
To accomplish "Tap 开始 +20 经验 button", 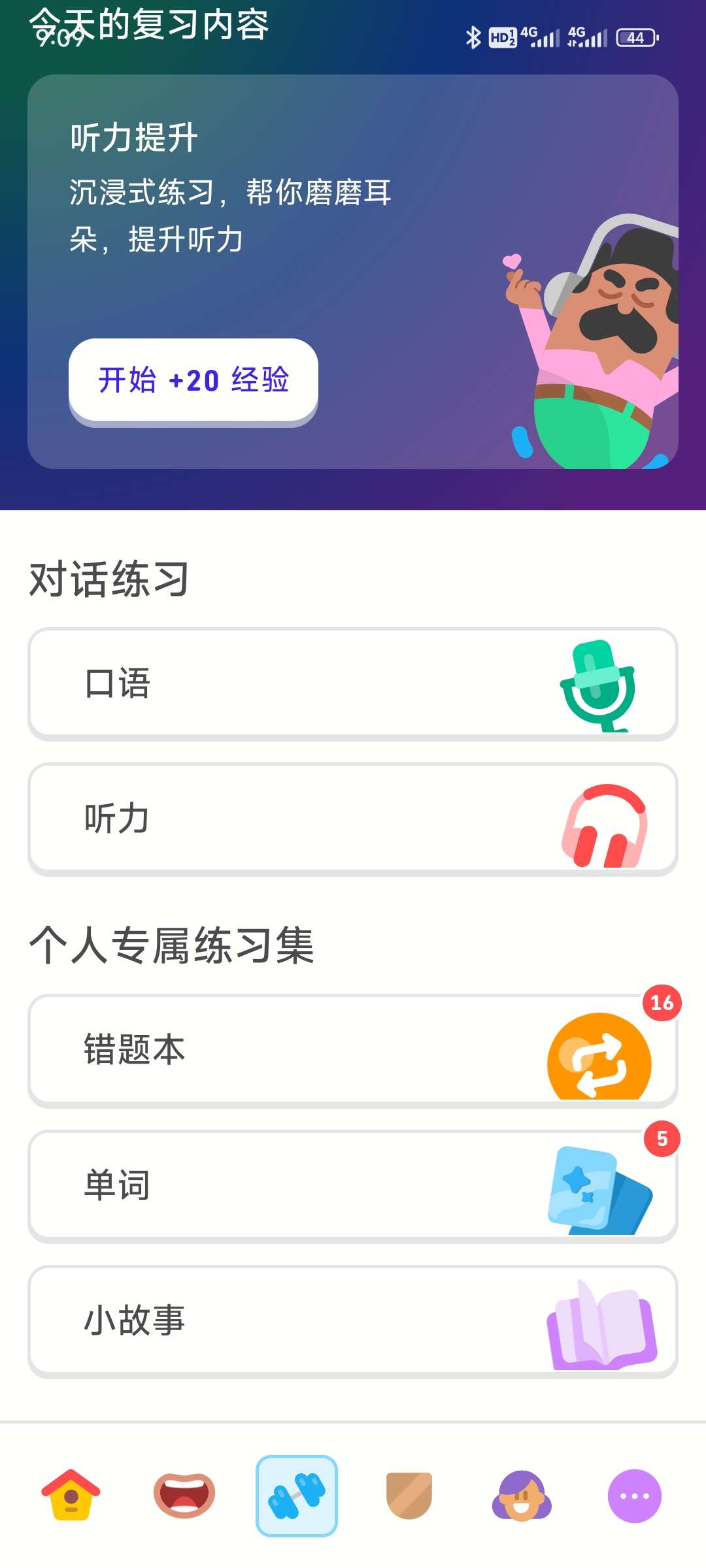I will point(193,380).
